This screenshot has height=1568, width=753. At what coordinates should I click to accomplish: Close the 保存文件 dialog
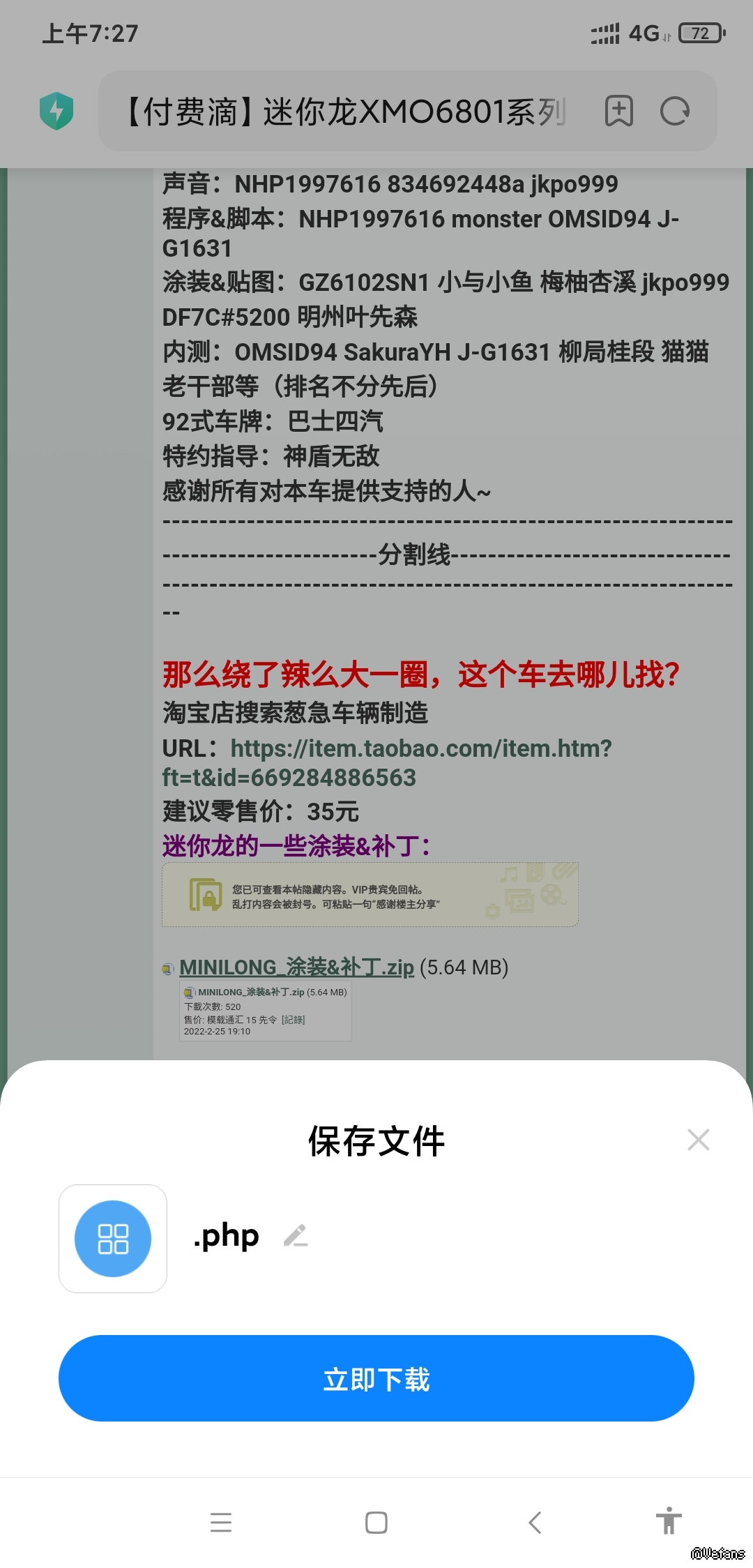698,1140
